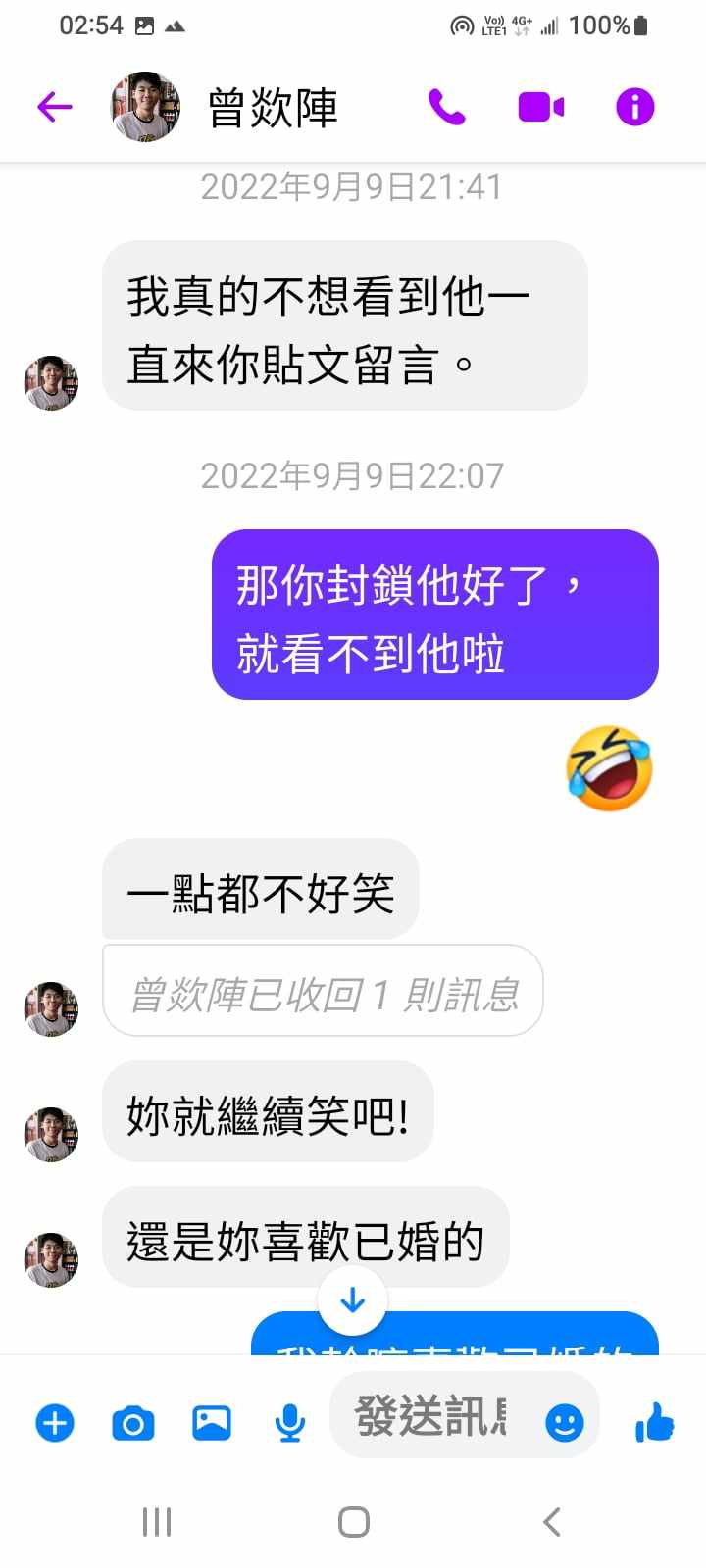Record a voice message with the microphone
This screenshot has height=1568, width=706.
[289, 1422]
